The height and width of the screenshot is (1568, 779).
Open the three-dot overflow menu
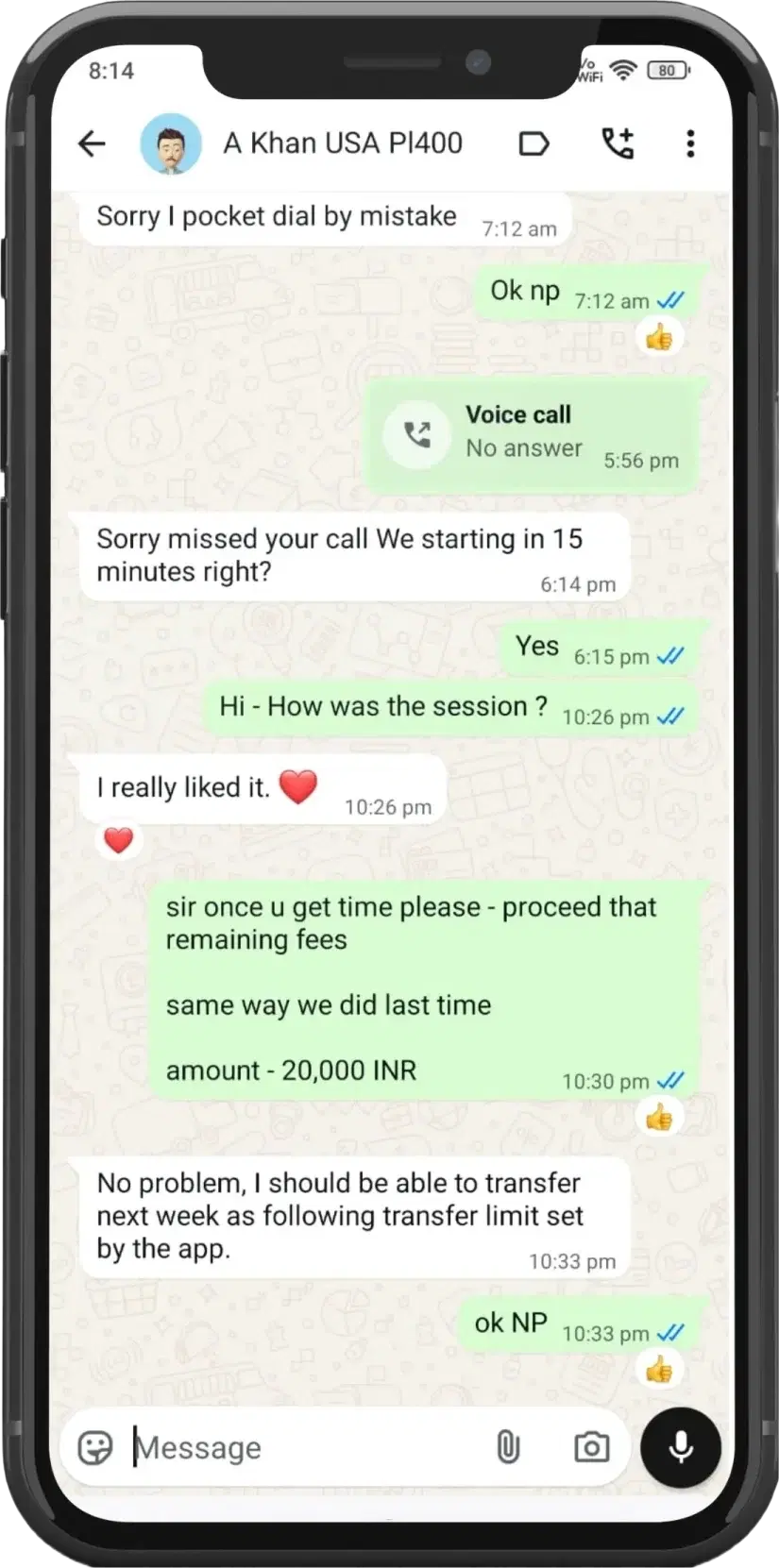click(x=690, y=143)
